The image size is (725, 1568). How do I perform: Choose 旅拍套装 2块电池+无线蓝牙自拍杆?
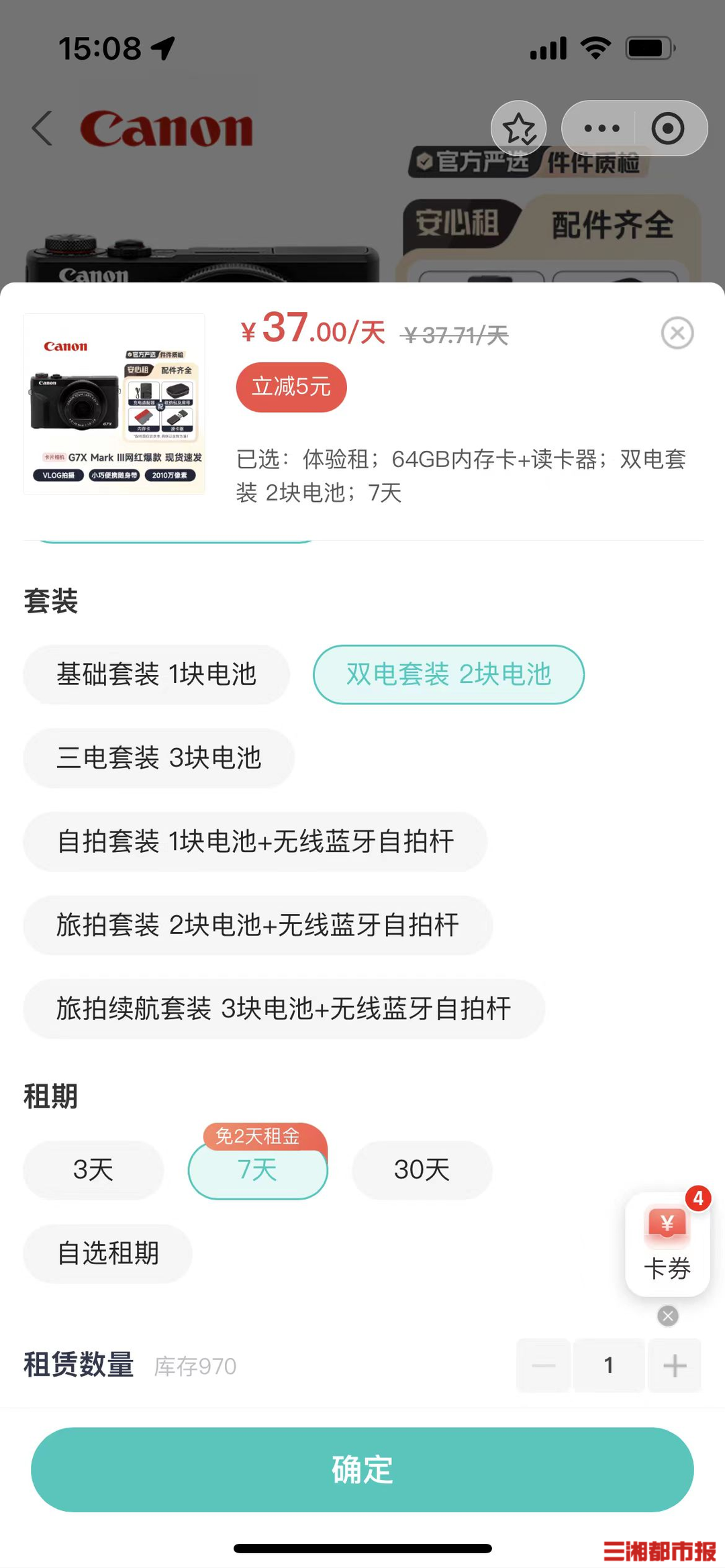point(258,925)
